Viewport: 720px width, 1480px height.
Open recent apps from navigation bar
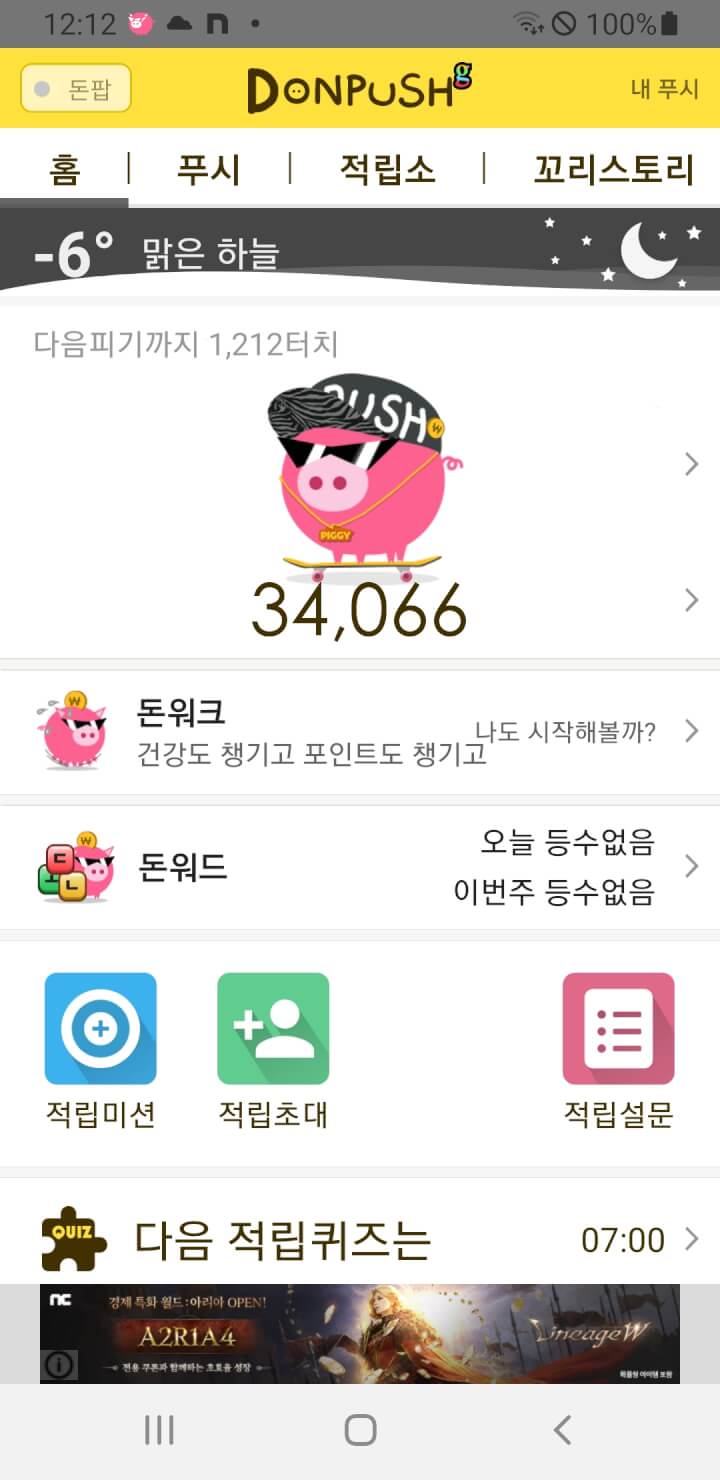tap(159, 1430)
